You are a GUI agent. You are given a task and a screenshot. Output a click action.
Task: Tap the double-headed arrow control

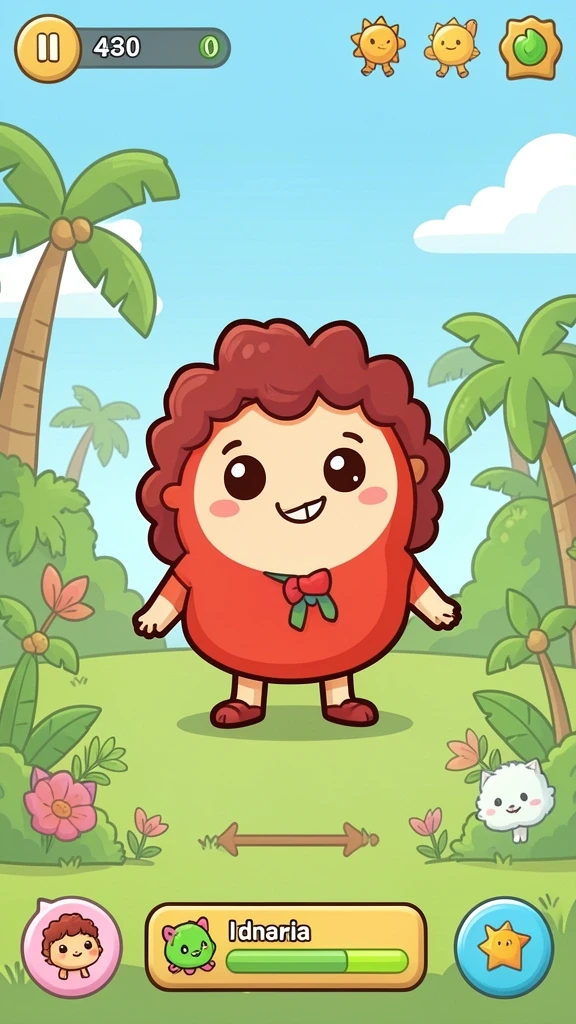(x=297, y=839)
